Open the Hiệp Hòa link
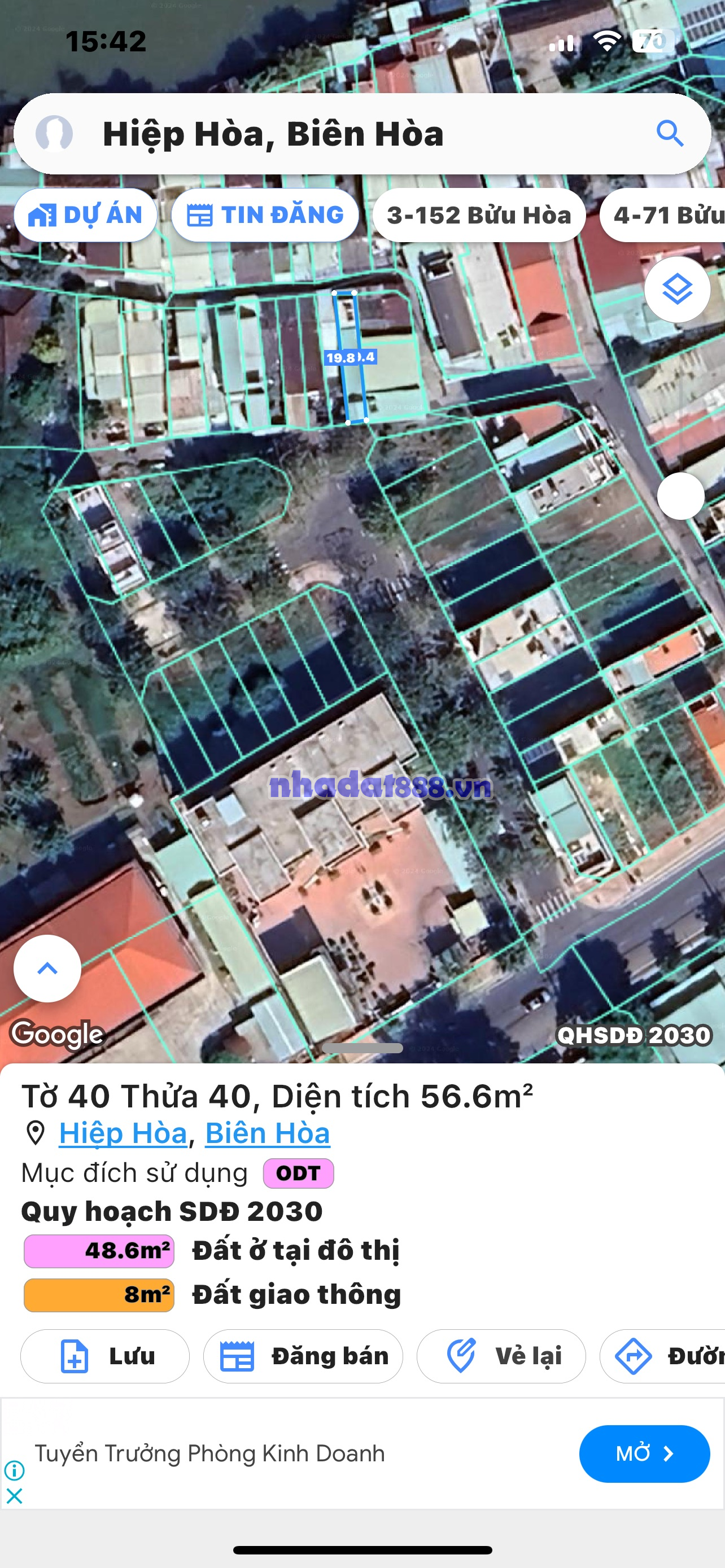 [x=123, y=1133]
